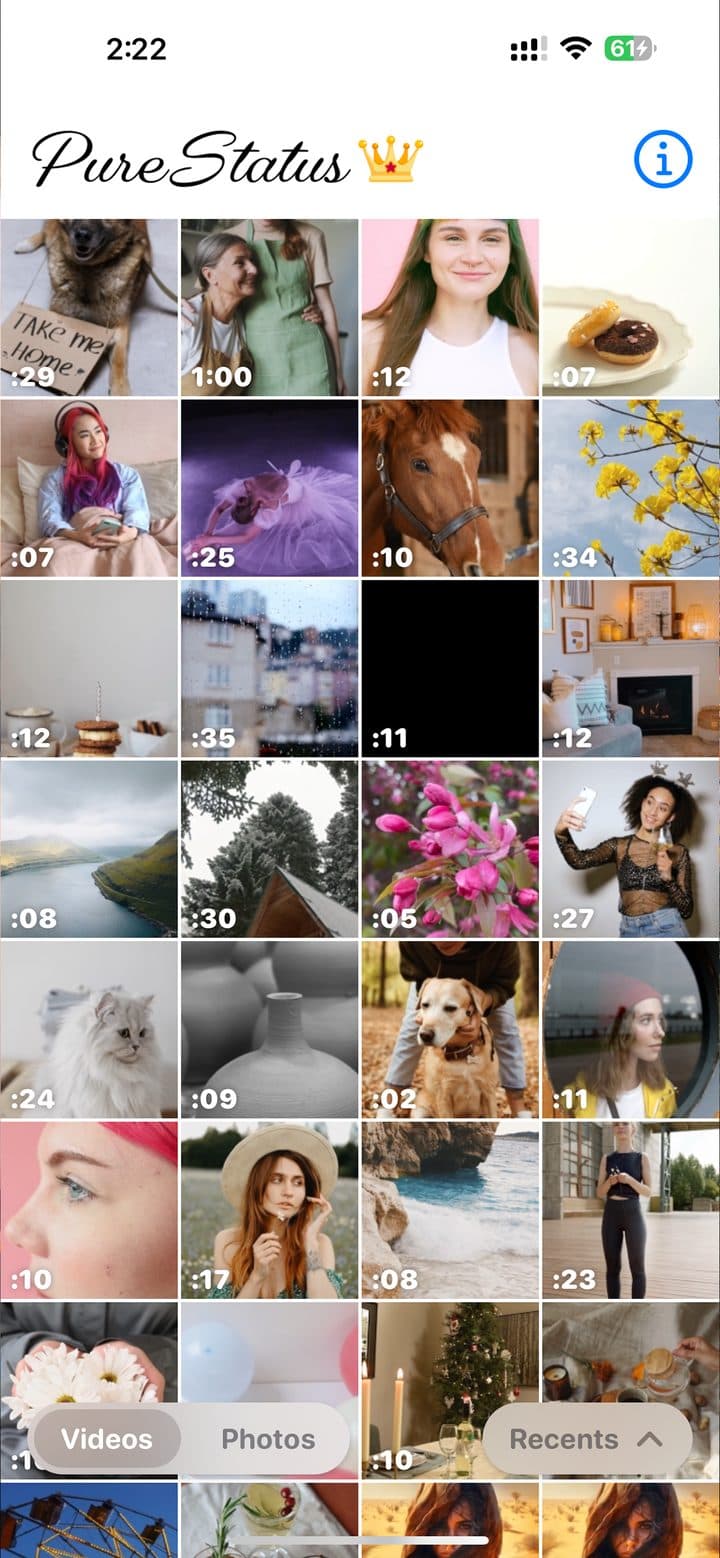Open the grey pottery vases video
This screenshot has width=720, height=1558.
pyautogui.click(x=269, y=1029)
